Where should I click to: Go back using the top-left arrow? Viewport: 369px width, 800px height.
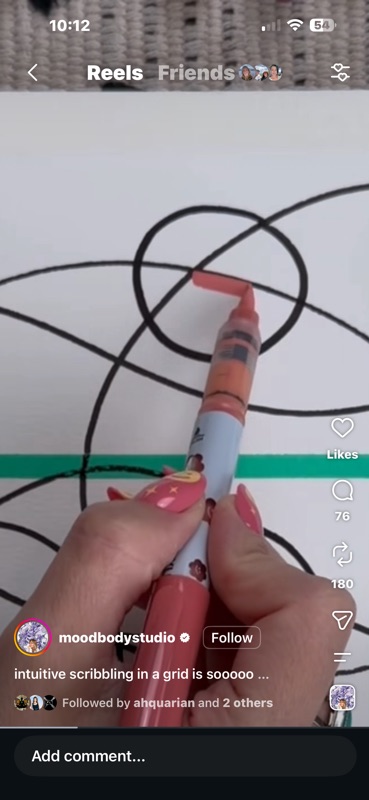(33, 73)
